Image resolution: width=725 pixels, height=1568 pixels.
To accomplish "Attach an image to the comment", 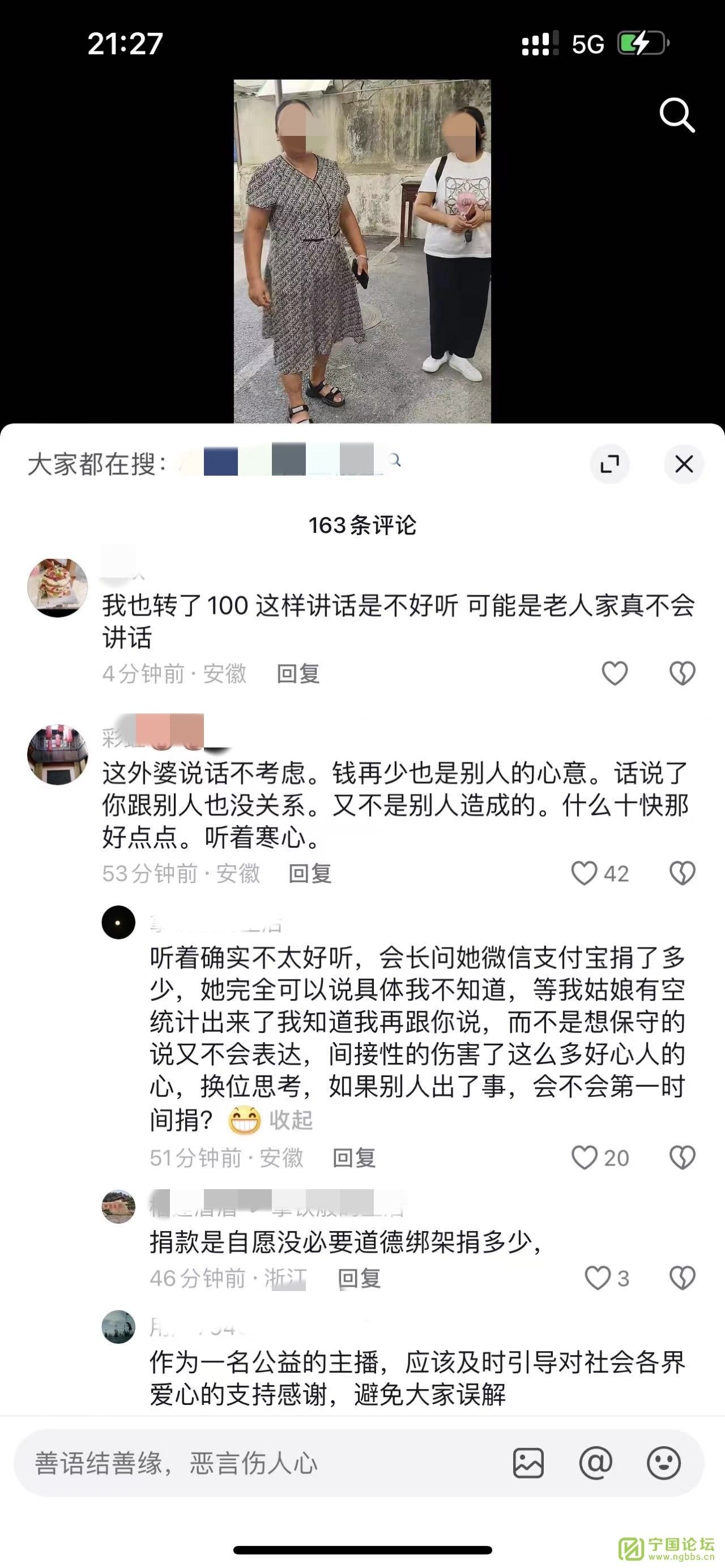I will (528, 1463).
